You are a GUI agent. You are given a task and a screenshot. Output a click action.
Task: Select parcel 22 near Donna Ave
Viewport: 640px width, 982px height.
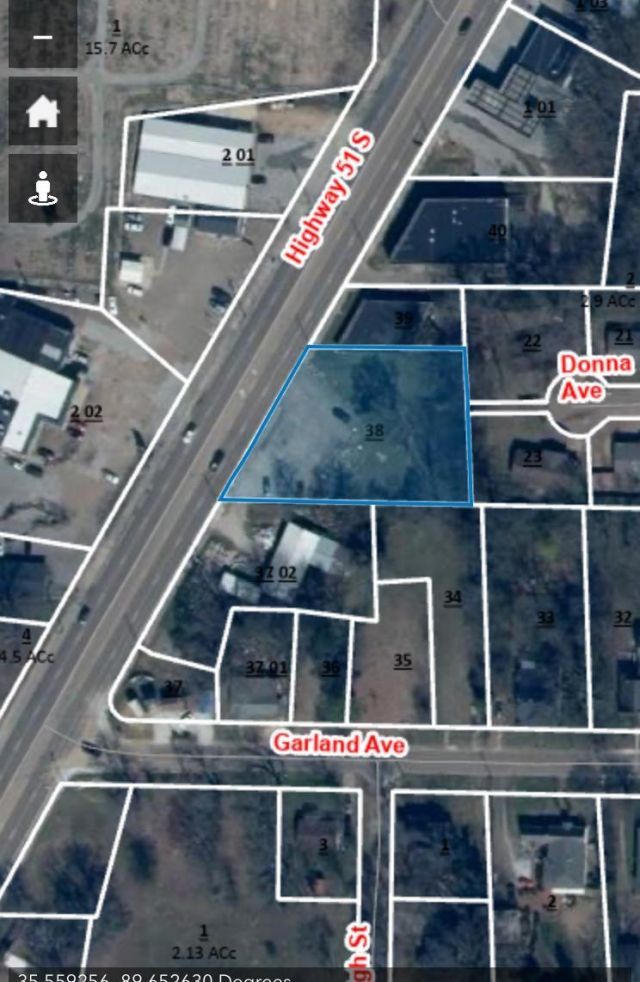click(x=532, y=342)
